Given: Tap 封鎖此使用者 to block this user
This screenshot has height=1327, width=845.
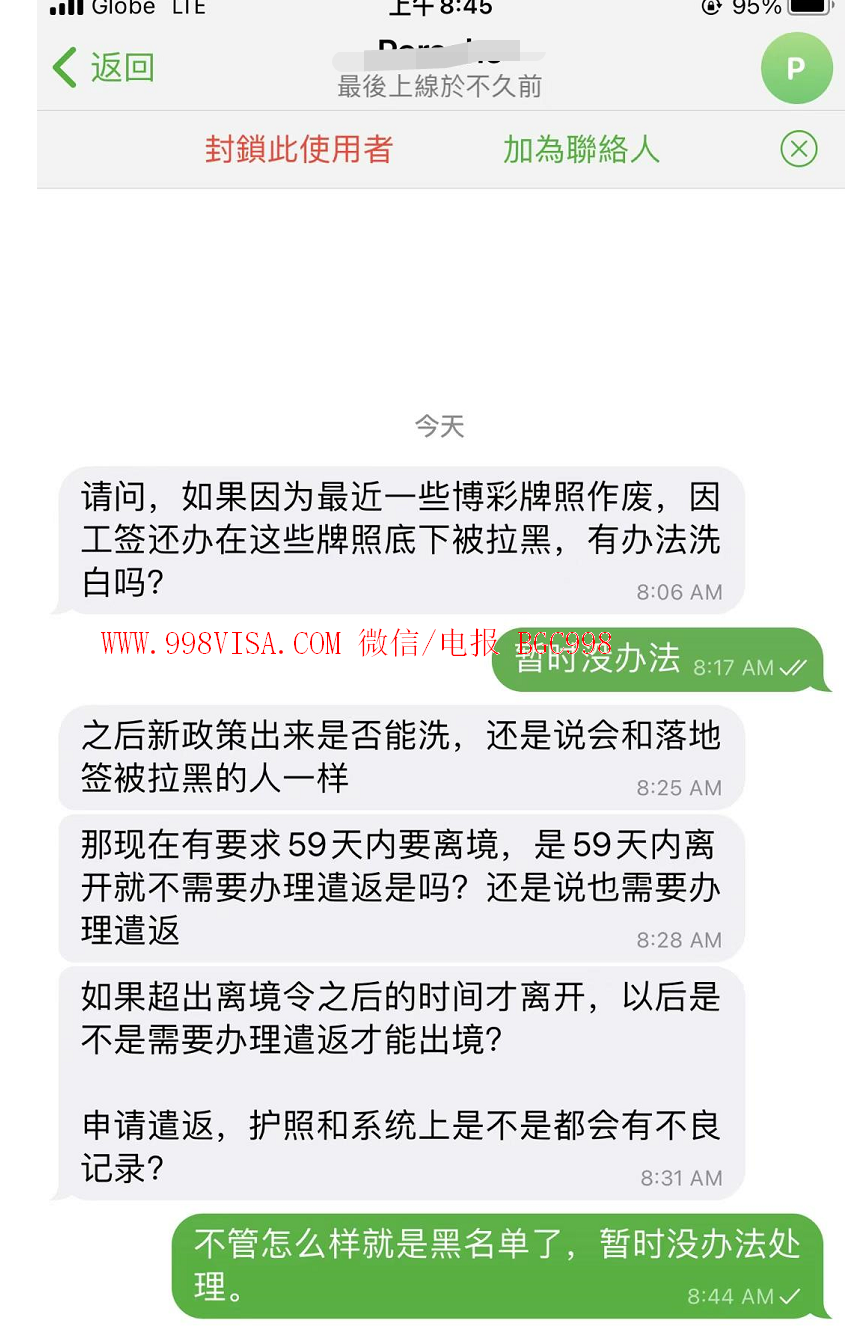Looking at the screenshot, I should point(298,150).
